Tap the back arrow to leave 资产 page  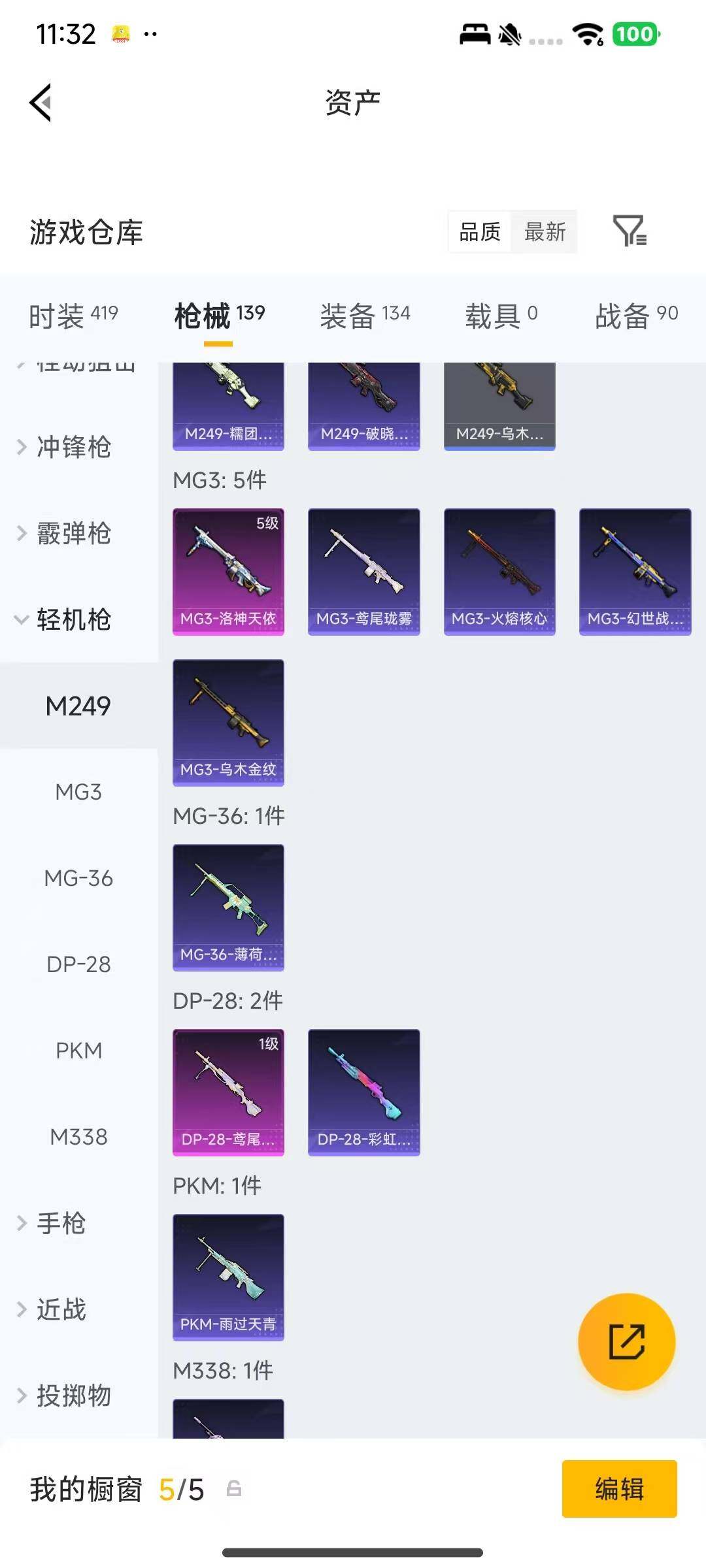(39, 103)
